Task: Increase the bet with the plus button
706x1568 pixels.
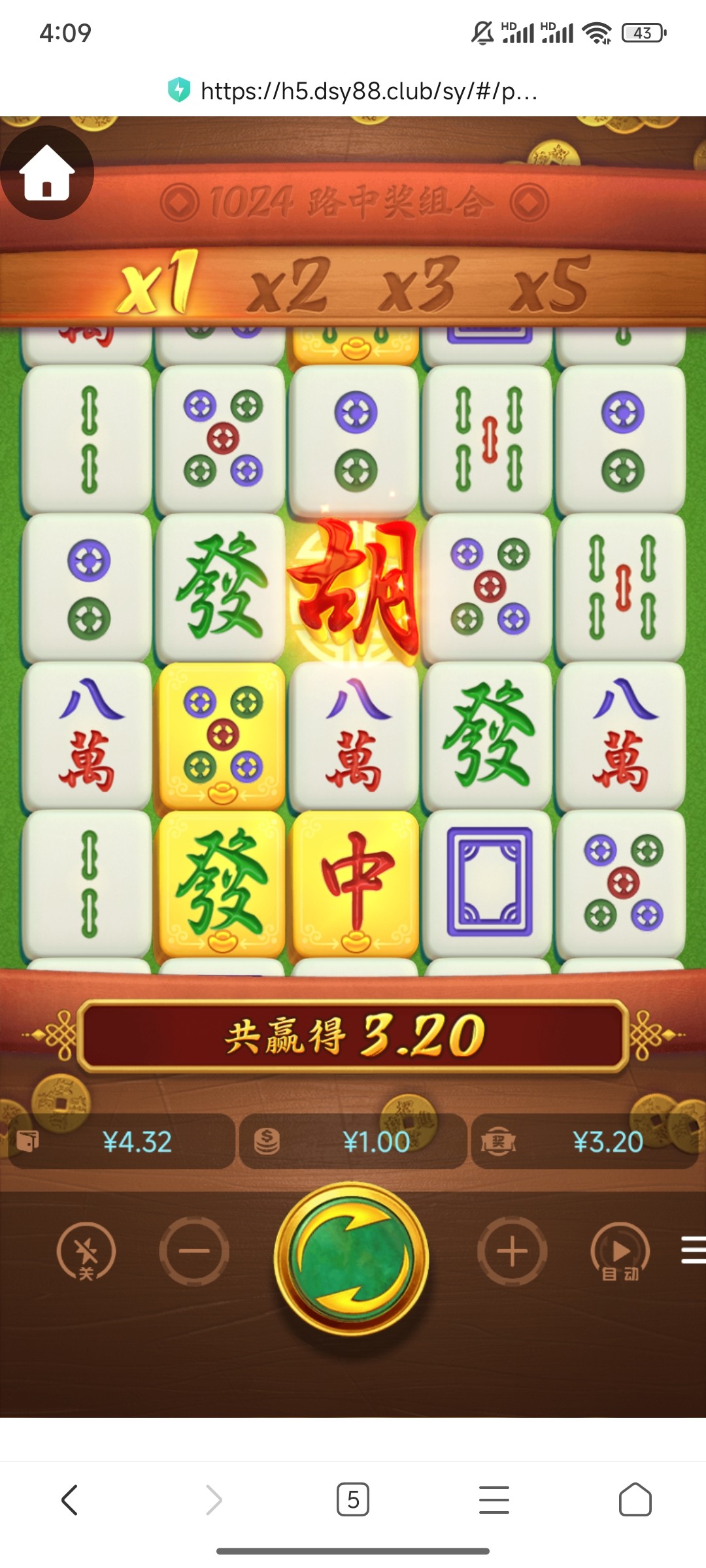Action: 512,1251
